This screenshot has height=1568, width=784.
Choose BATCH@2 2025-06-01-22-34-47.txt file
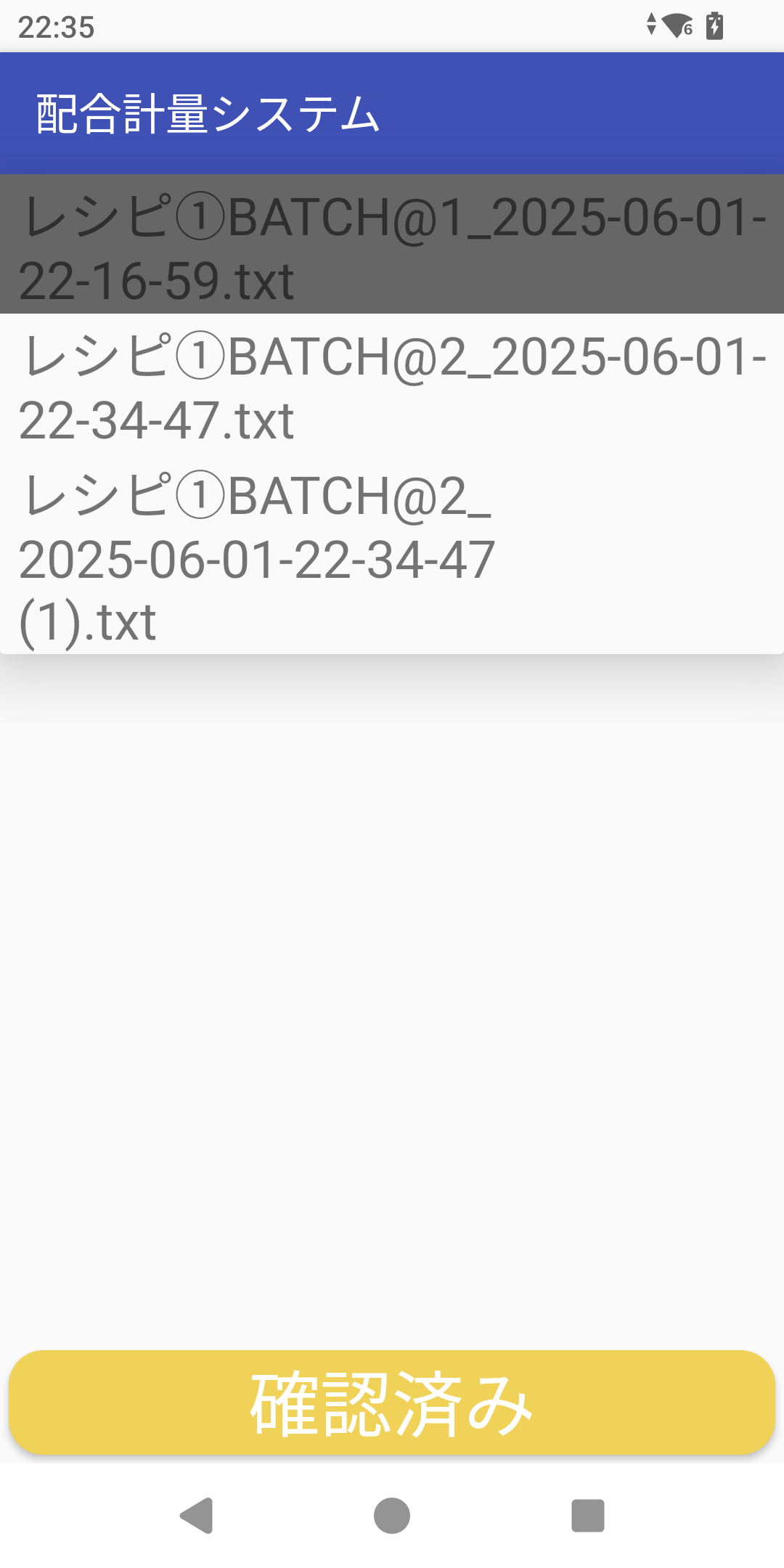tap(392, 383)
